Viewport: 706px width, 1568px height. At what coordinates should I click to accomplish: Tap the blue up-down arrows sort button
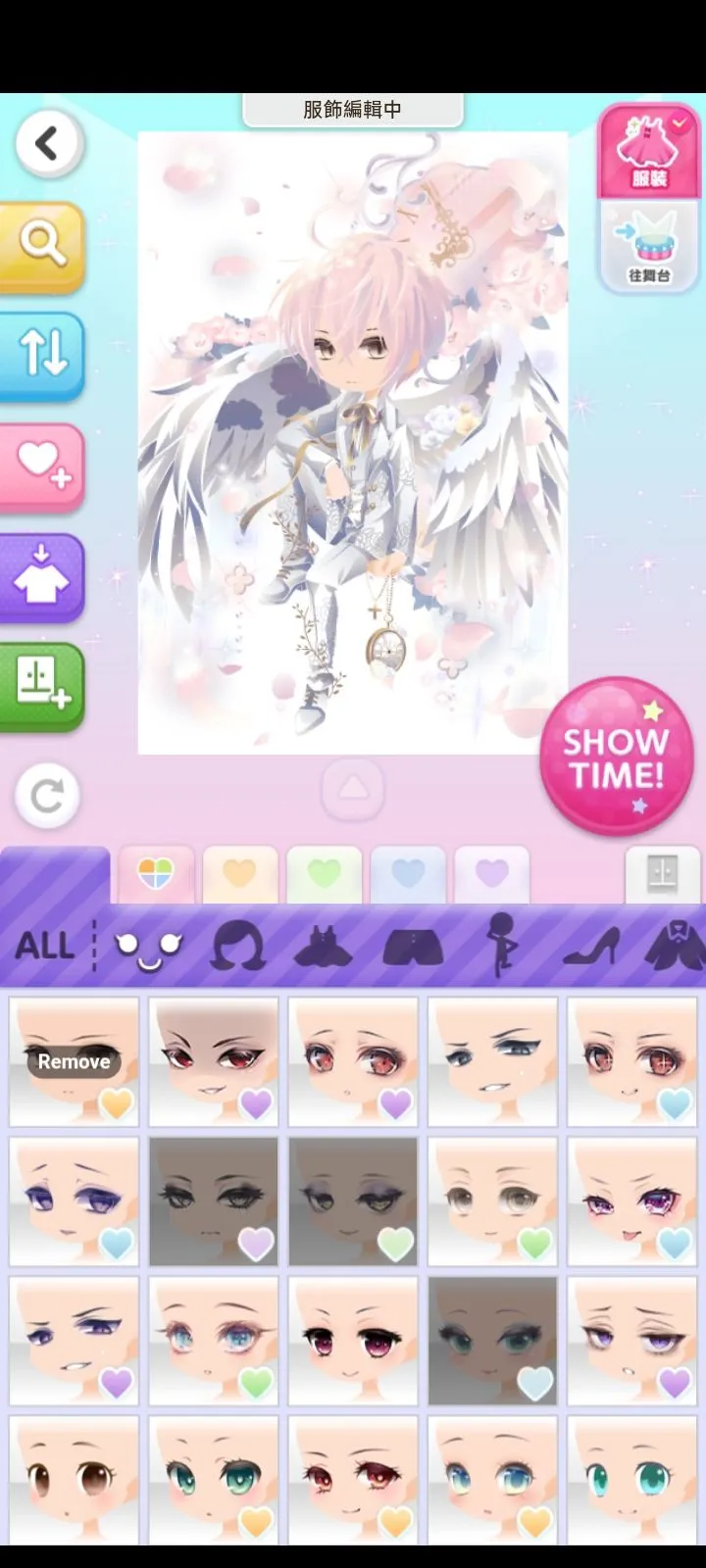[x=41, y=355]
